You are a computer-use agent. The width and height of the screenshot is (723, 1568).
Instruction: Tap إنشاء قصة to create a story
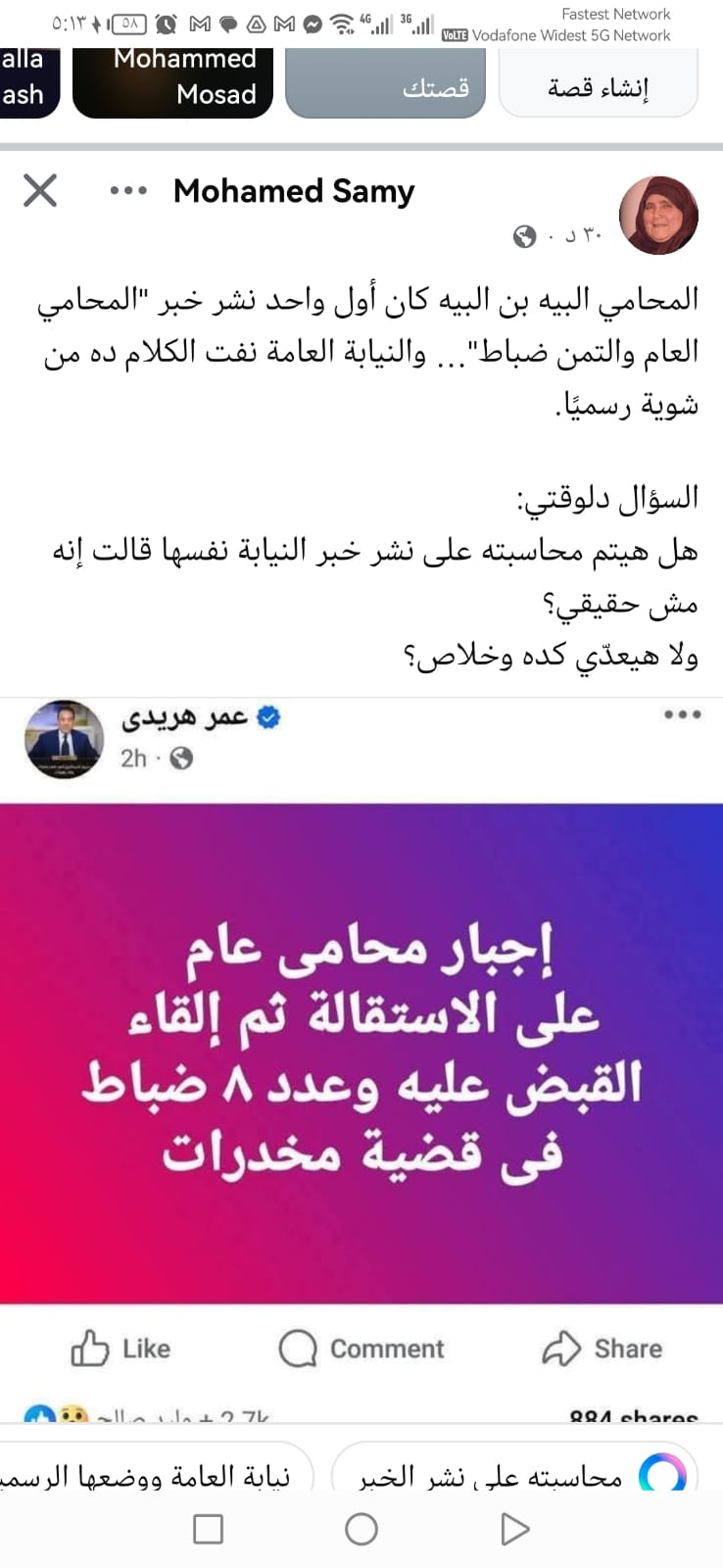[598, 87]
